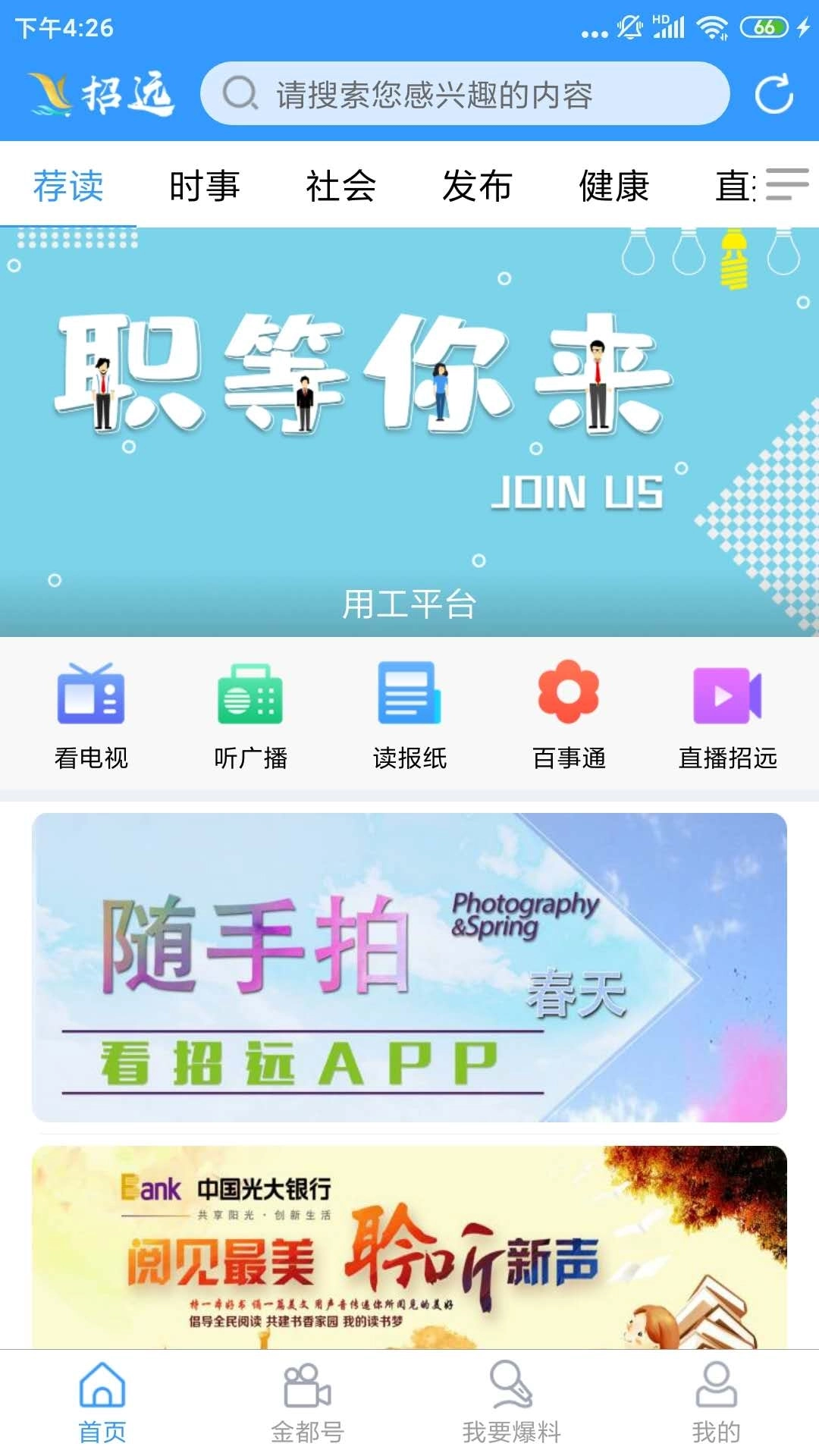
Task: Select the 荐读 tab
Action: click(x=68, y=186)
